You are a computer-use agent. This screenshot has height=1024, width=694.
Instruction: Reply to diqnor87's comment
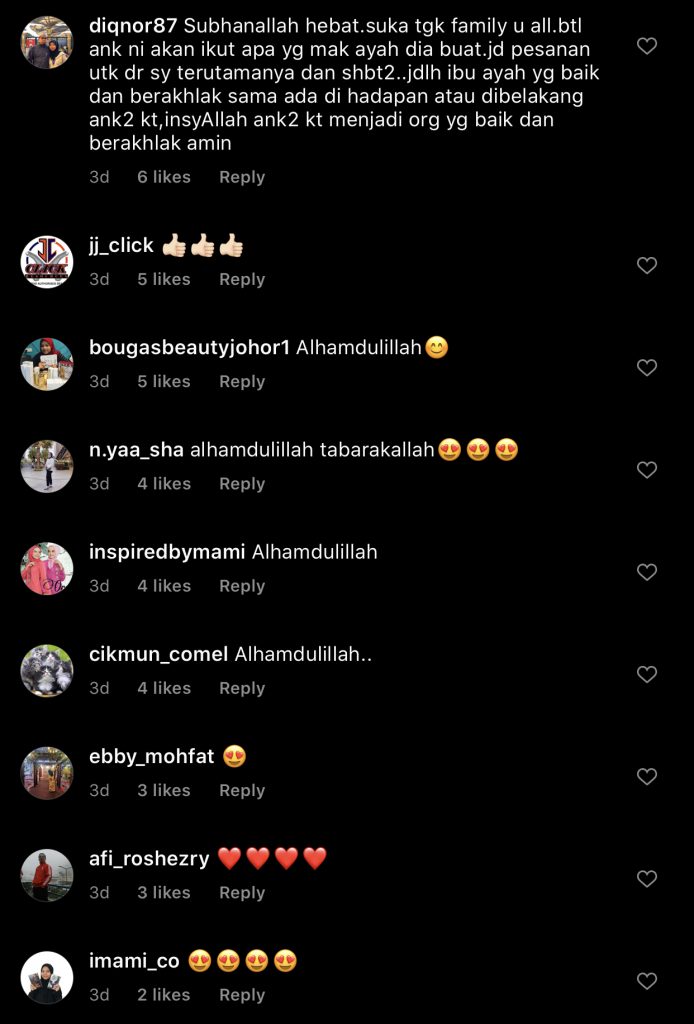[242, 177]
